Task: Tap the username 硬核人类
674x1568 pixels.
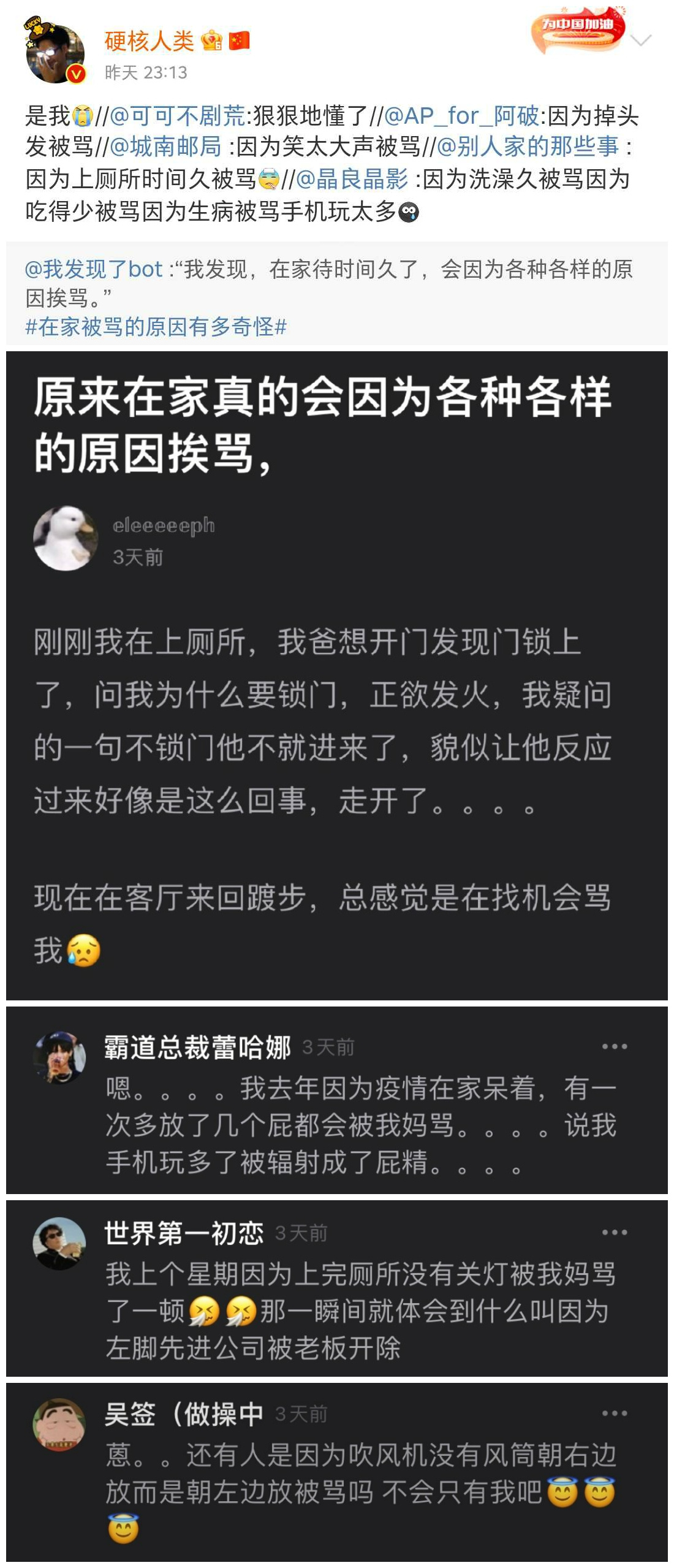Action: [x=149, y=41]
